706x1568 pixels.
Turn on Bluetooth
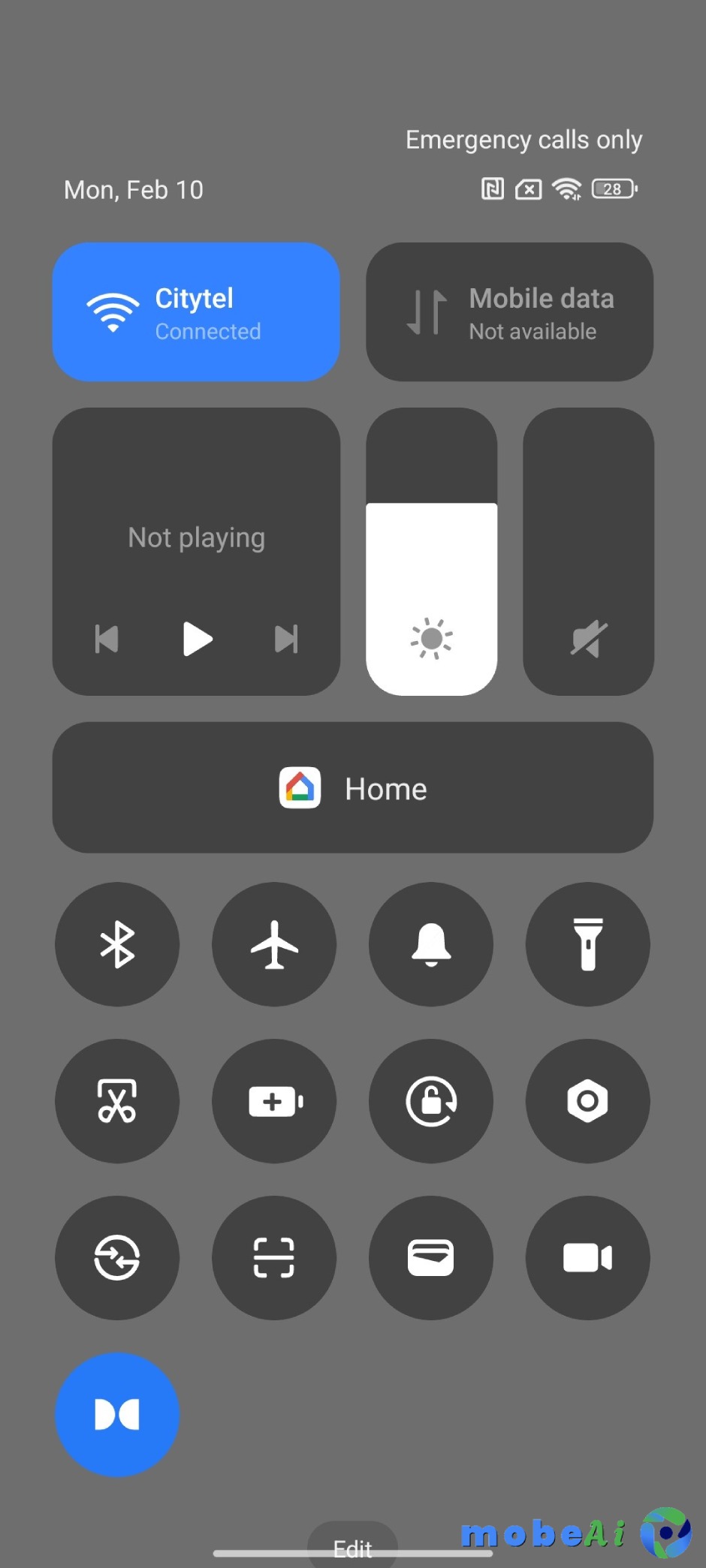(117, 944)
